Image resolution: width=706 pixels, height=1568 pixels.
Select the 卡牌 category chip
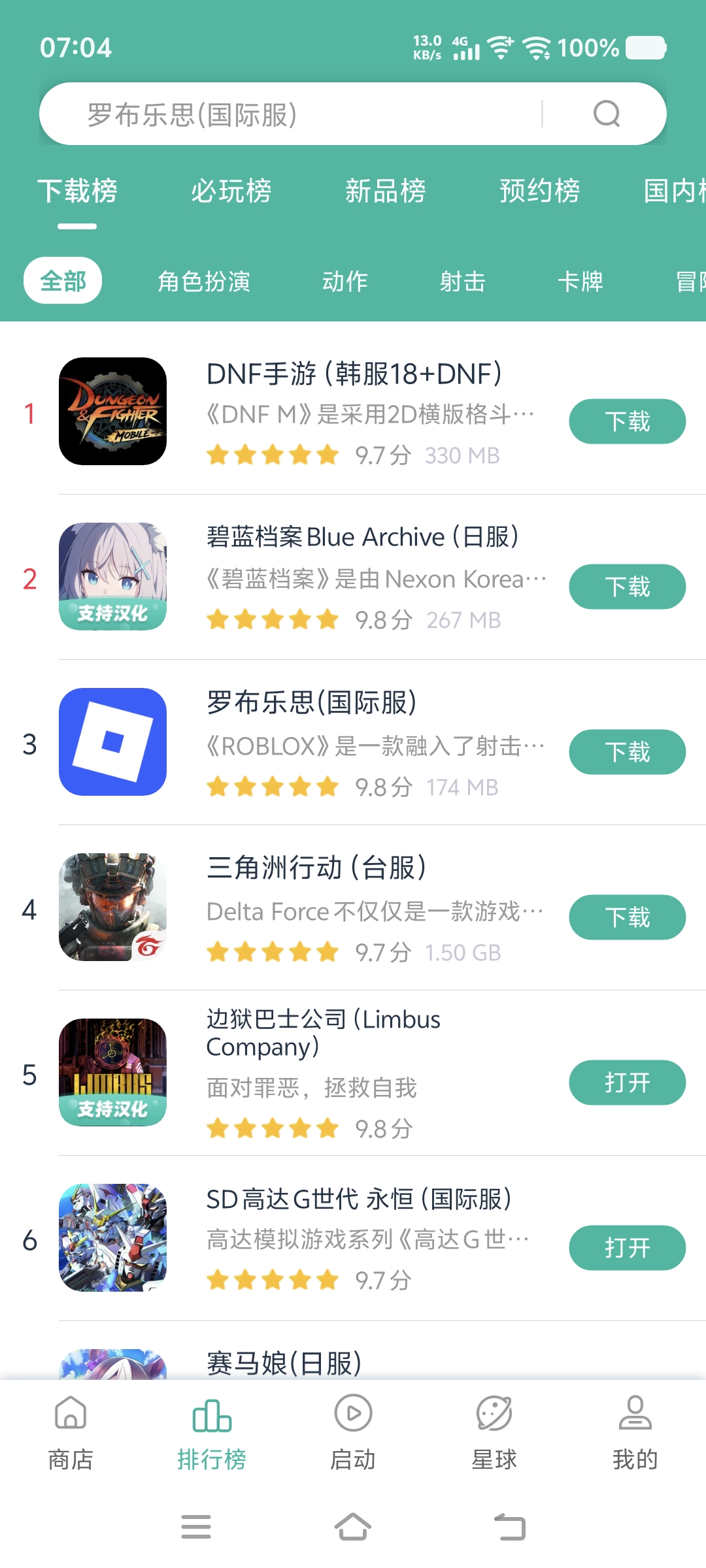tap(580, 282)
